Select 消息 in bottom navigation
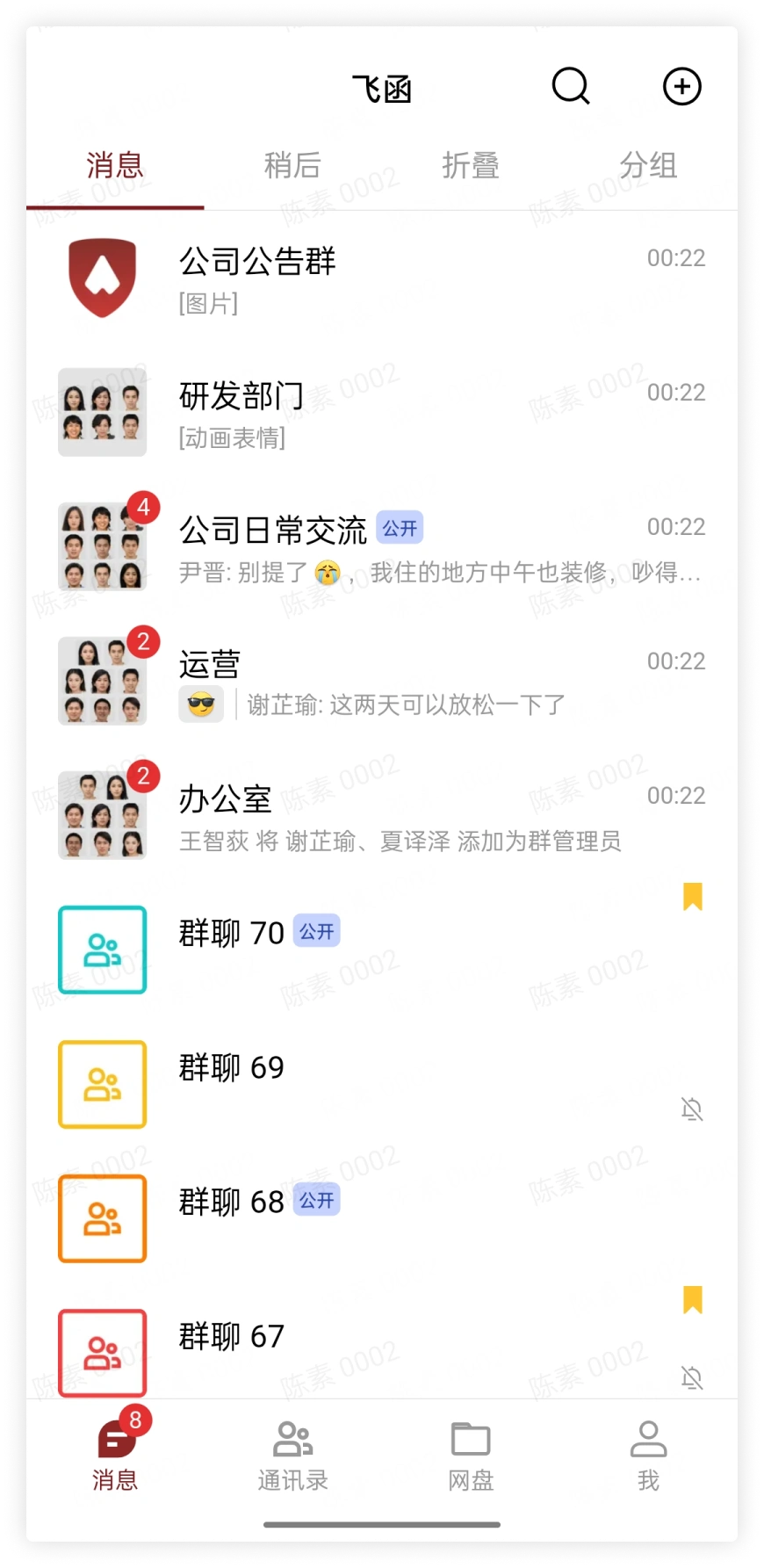Viewport: 764px width, 1568px height. point(115,1456)
